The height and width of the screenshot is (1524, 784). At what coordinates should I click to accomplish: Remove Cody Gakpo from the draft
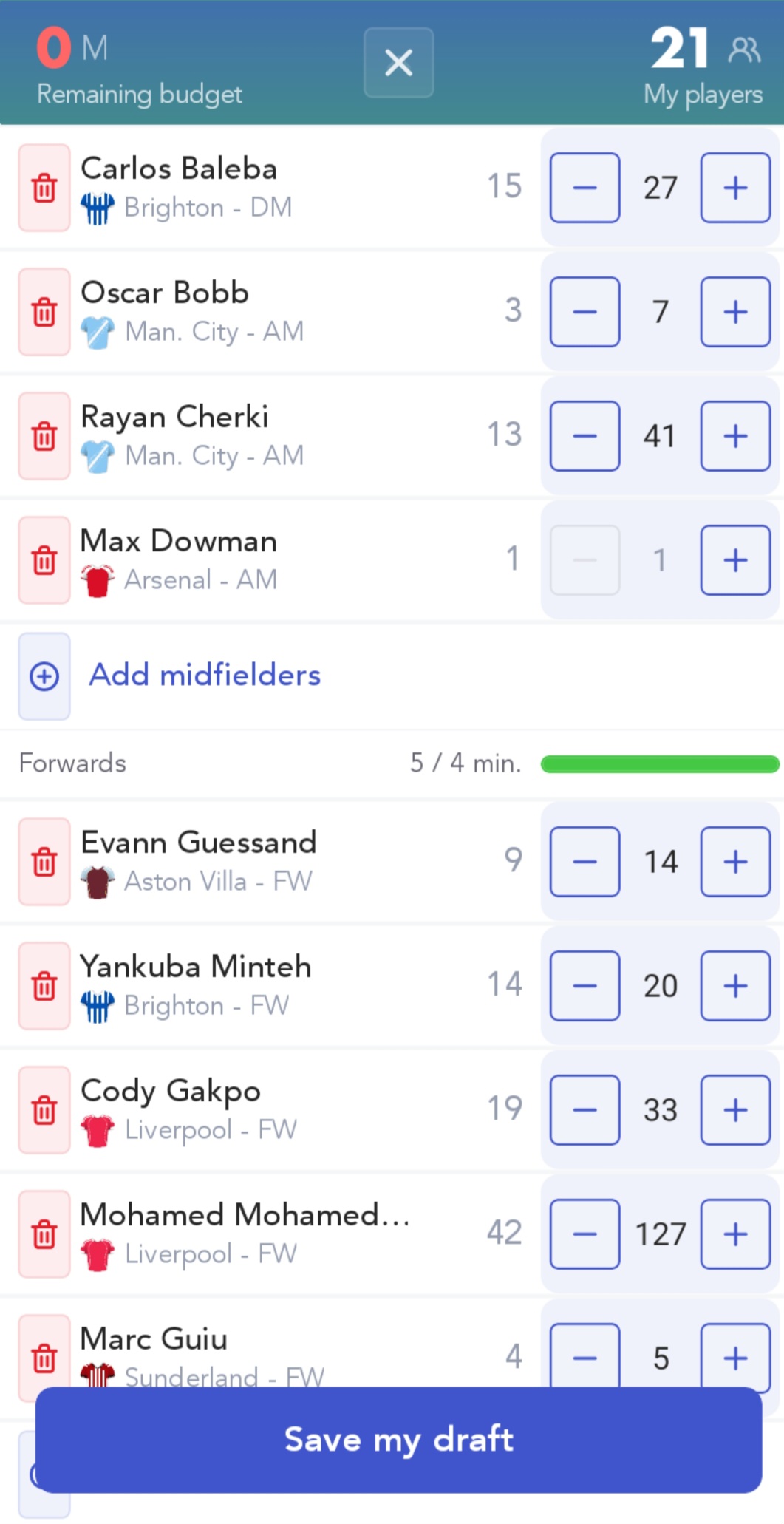pyautogui.click(x=44, y=1110)
